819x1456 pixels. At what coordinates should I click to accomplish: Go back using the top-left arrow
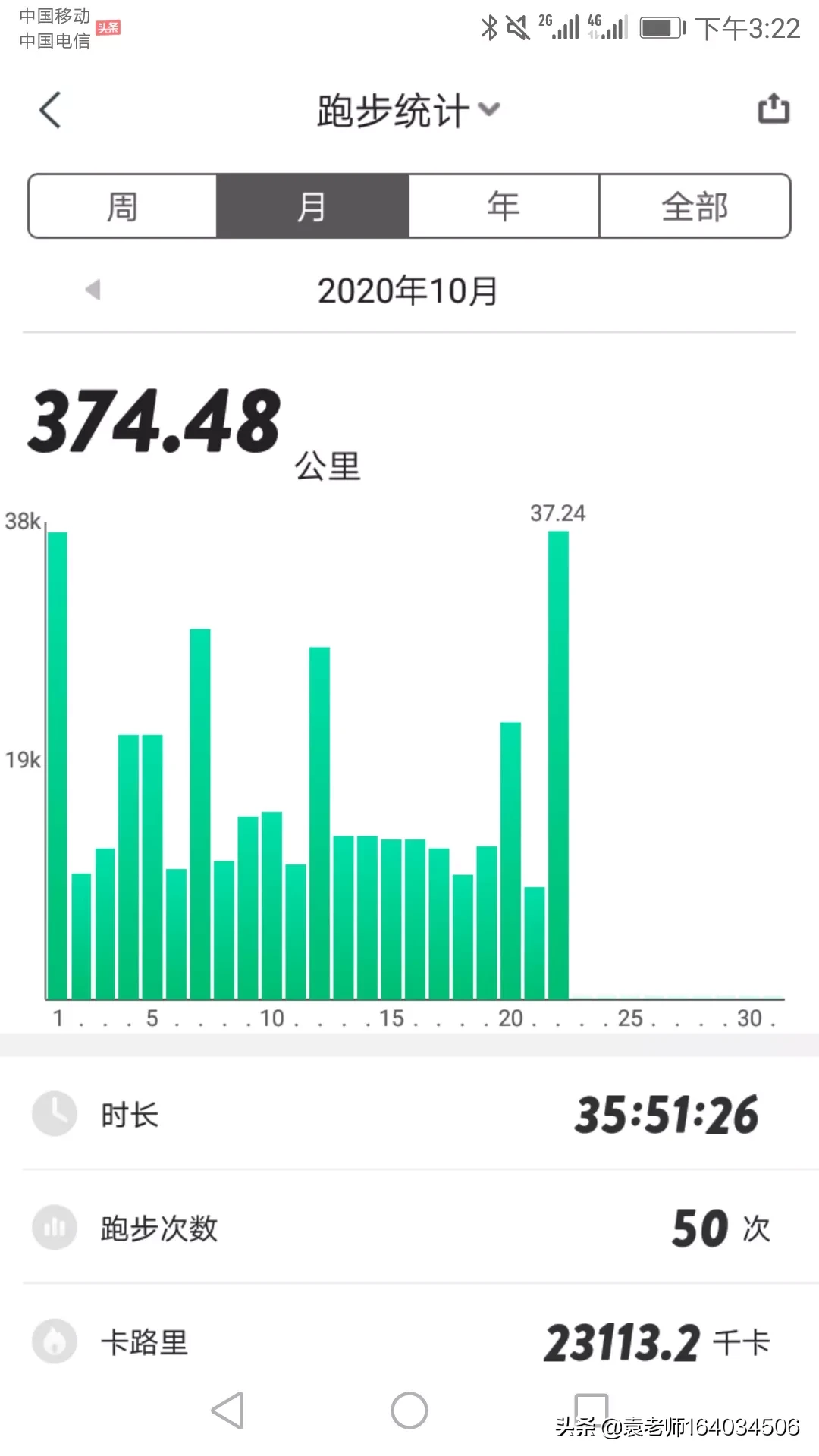click(50, 110)
